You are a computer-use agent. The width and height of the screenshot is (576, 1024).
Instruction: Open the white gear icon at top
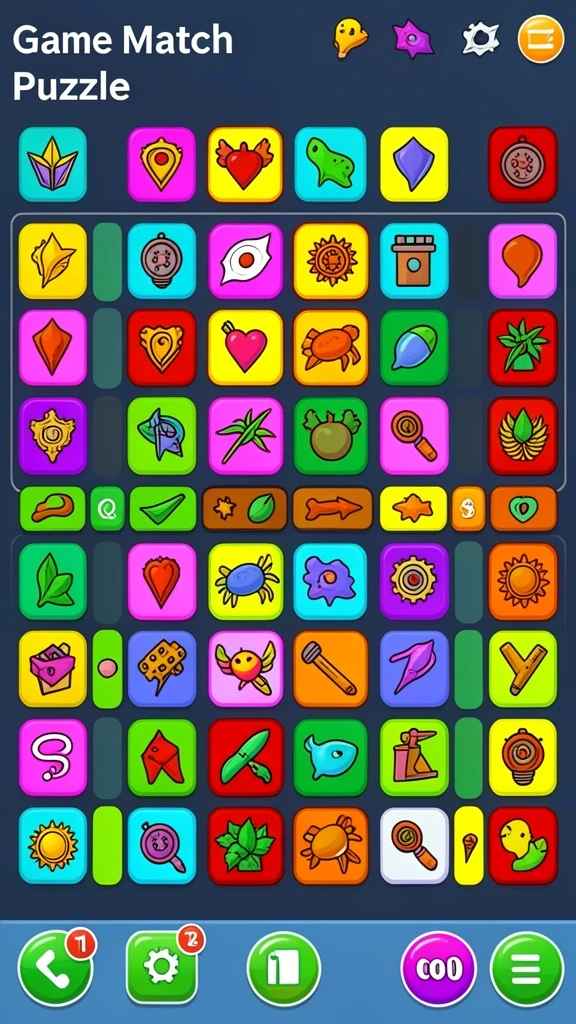coord(481,39)
